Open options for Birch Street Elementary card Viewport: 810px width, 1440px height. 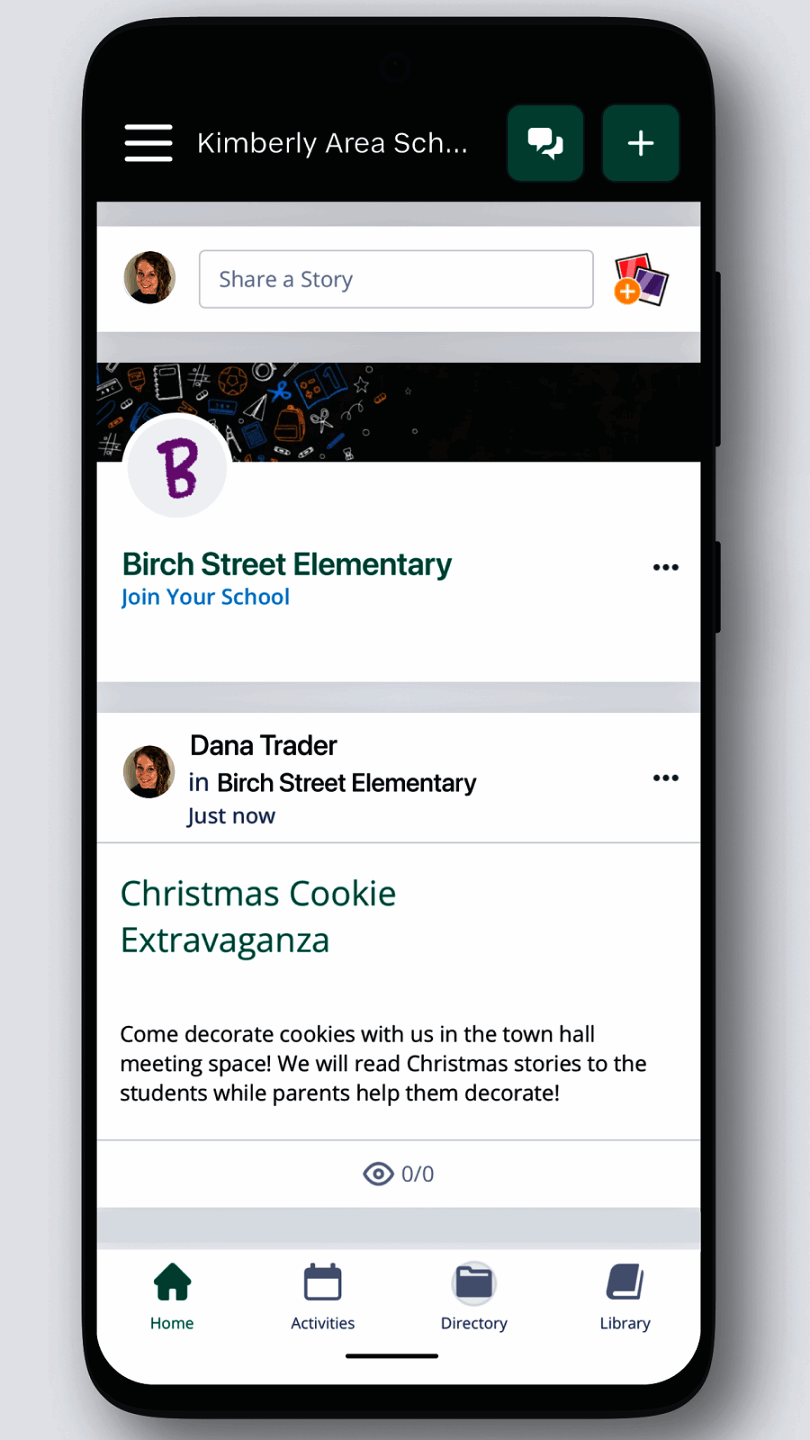[x=665, y=567]
